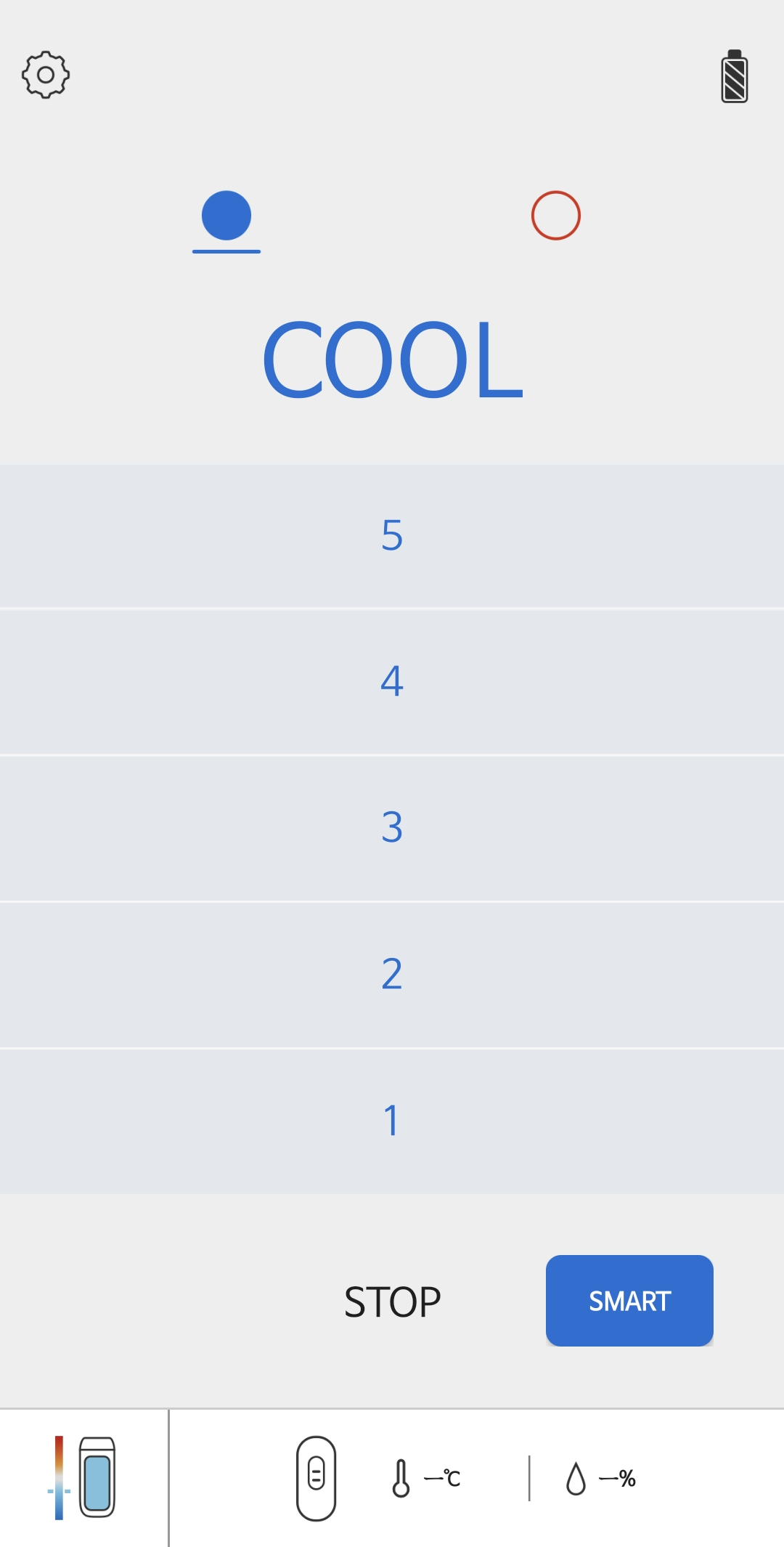784x1547 pixels.
Task: Choose cooling level 2
Action: tap(392, 975)
